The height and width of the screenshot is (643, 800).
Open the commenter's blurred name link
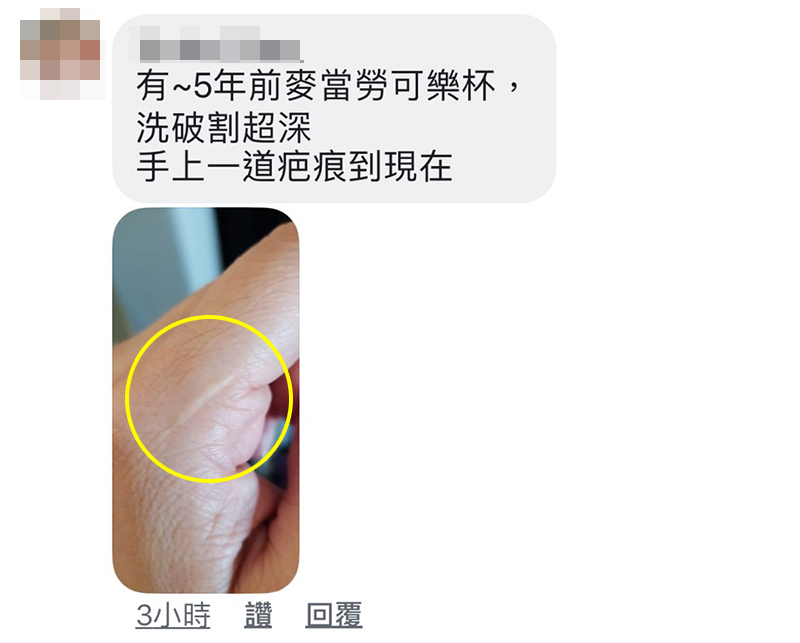coord(219,47)
